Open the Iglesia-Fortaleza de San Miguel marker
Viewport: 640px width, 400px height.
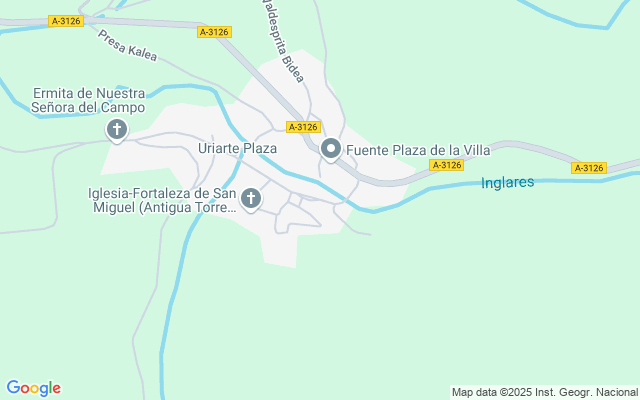tap(250, 199)
